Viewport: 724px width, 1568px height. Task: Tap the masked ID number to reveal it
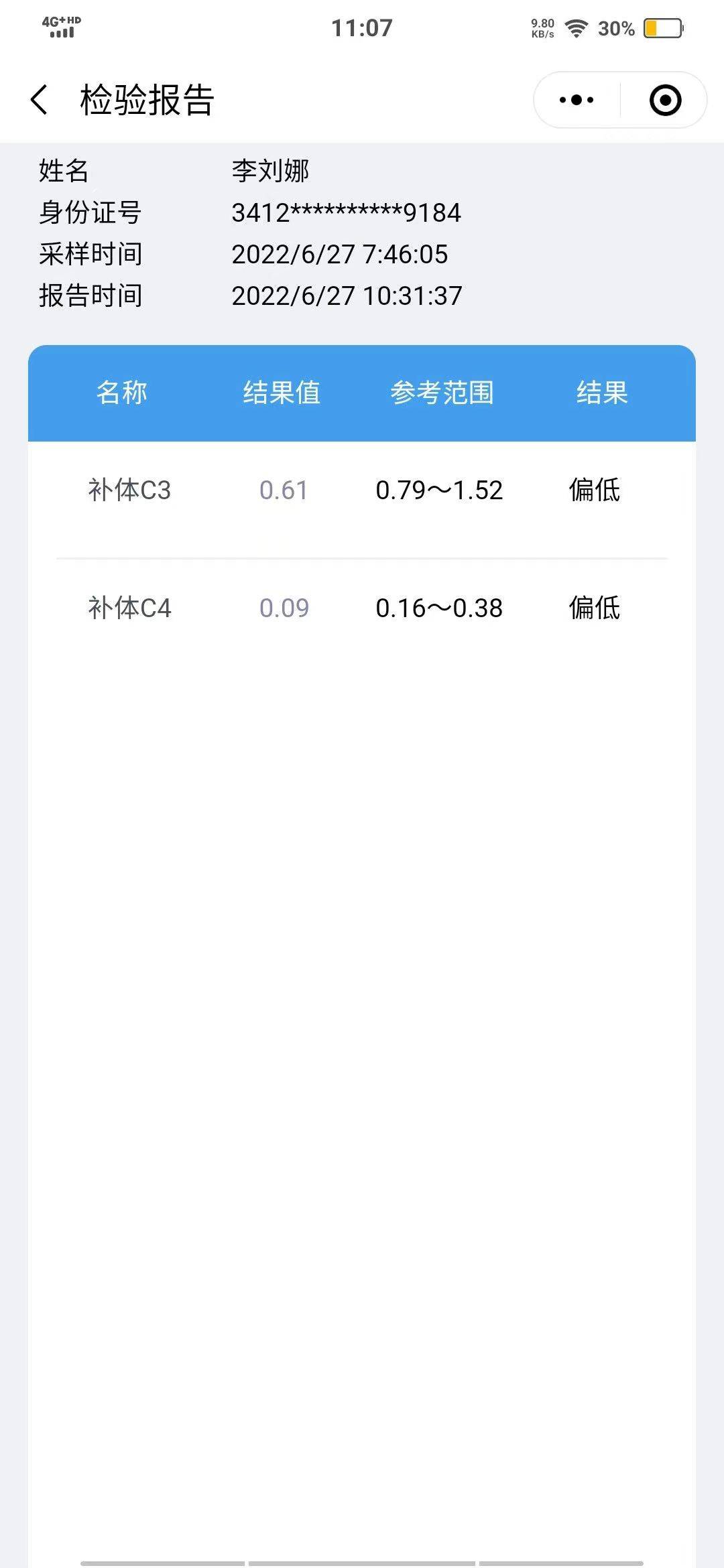pos(346,213)
